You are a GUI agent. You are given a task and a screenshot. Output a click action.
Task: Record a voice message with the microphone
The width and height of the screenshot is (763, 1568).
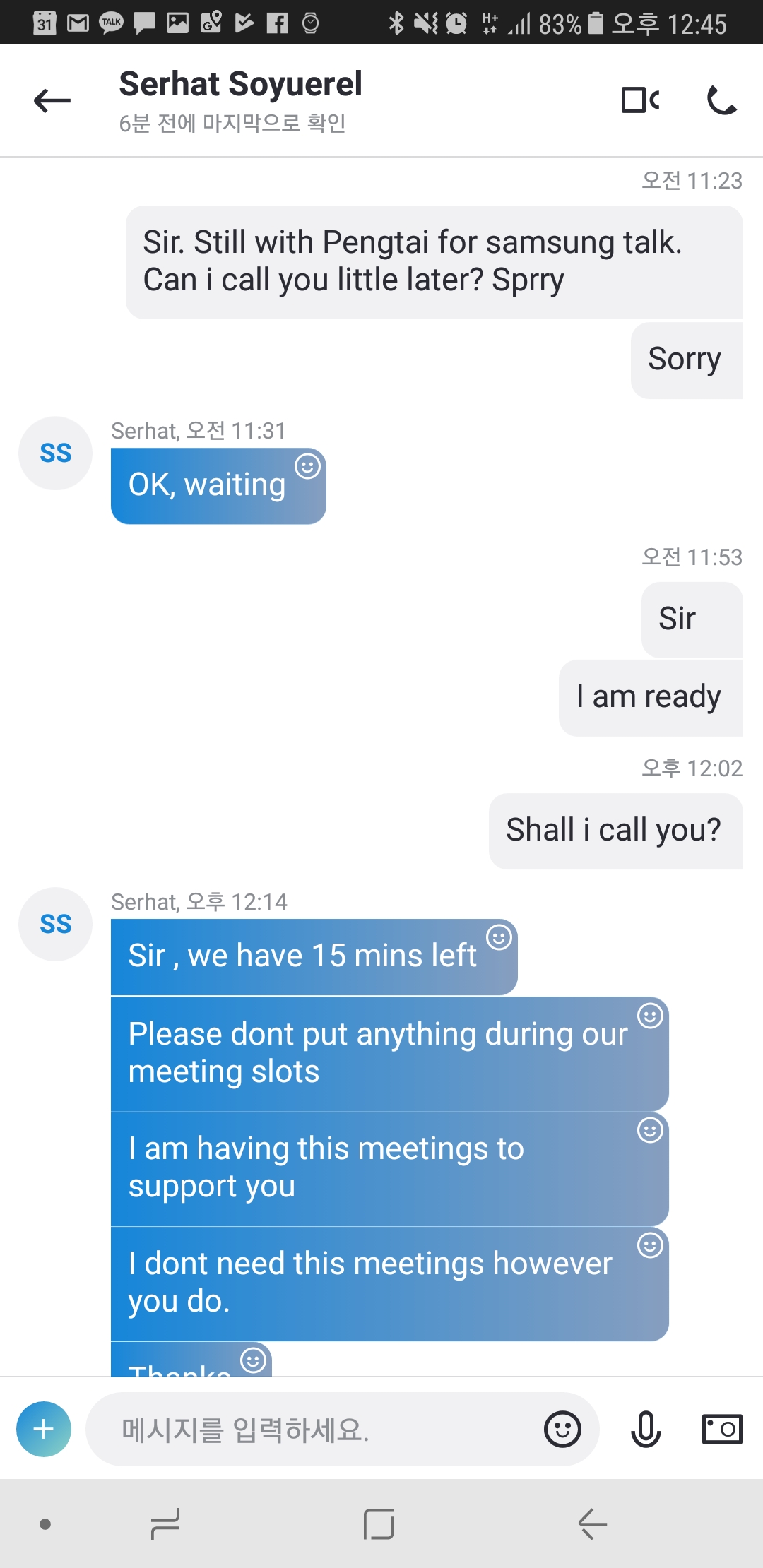coord(645,1430)
